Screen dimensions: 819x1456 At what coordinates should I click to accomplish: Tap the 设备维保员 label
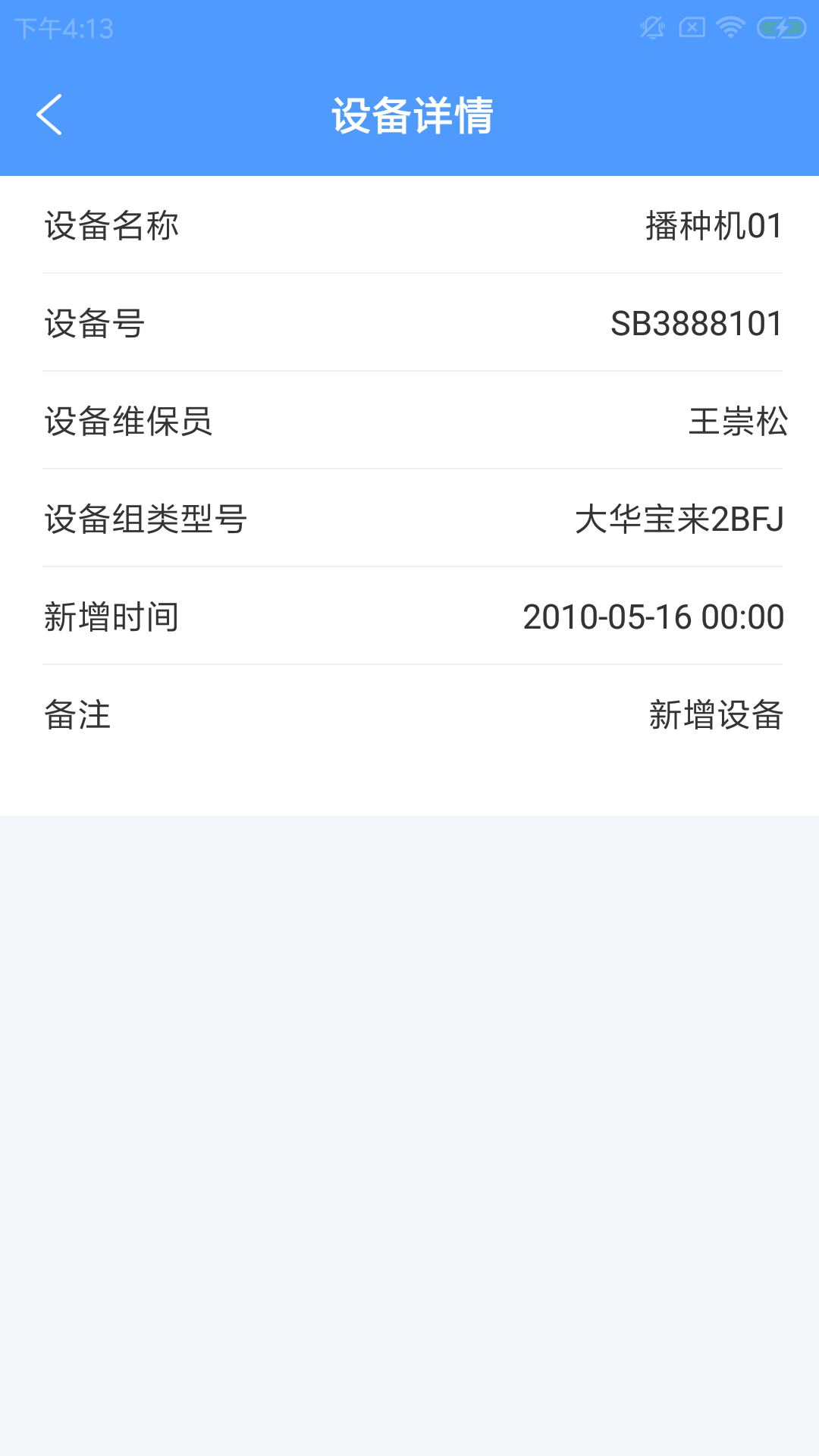[127, 422]
